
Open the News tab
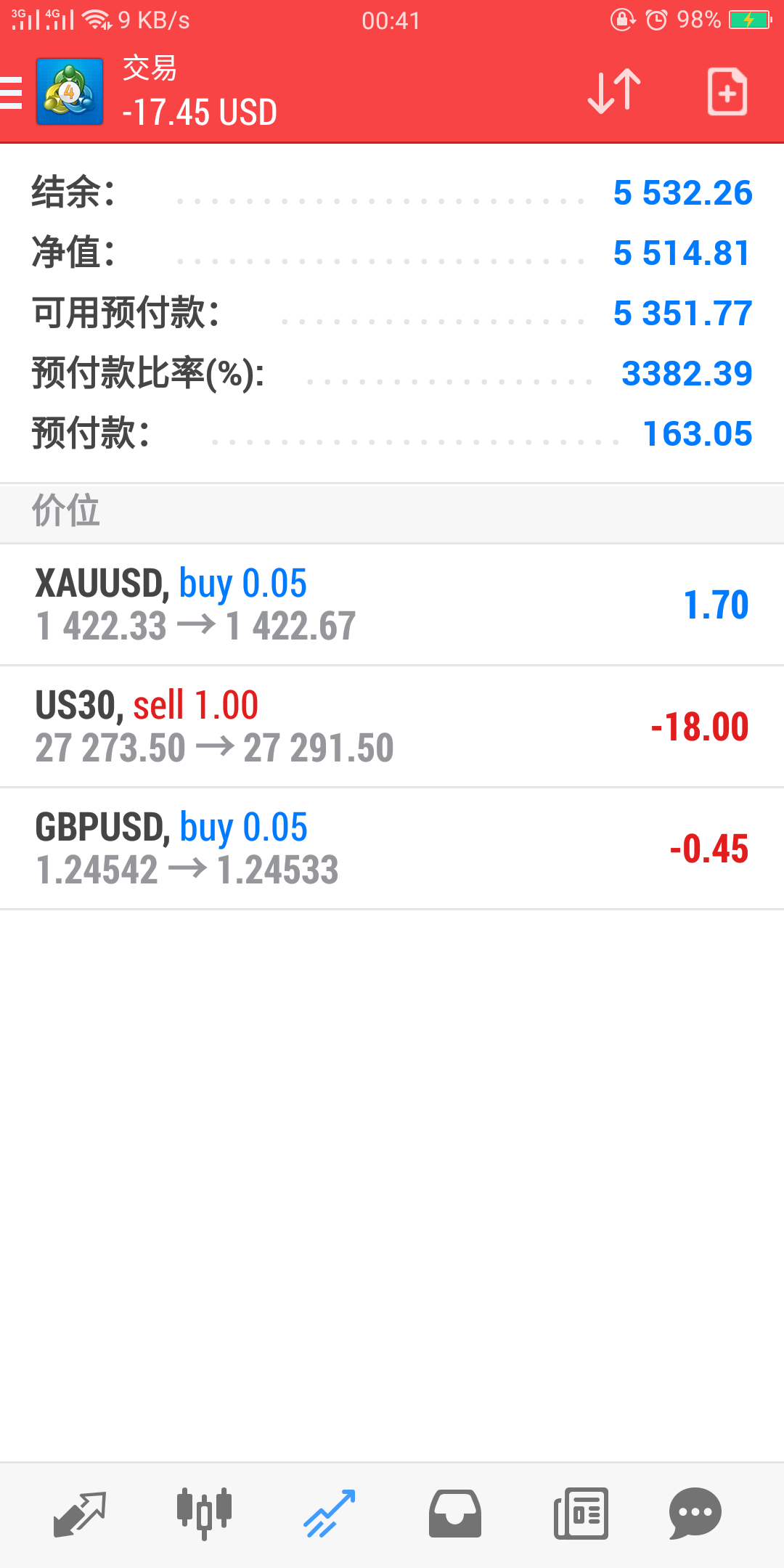coord(581,1514)
